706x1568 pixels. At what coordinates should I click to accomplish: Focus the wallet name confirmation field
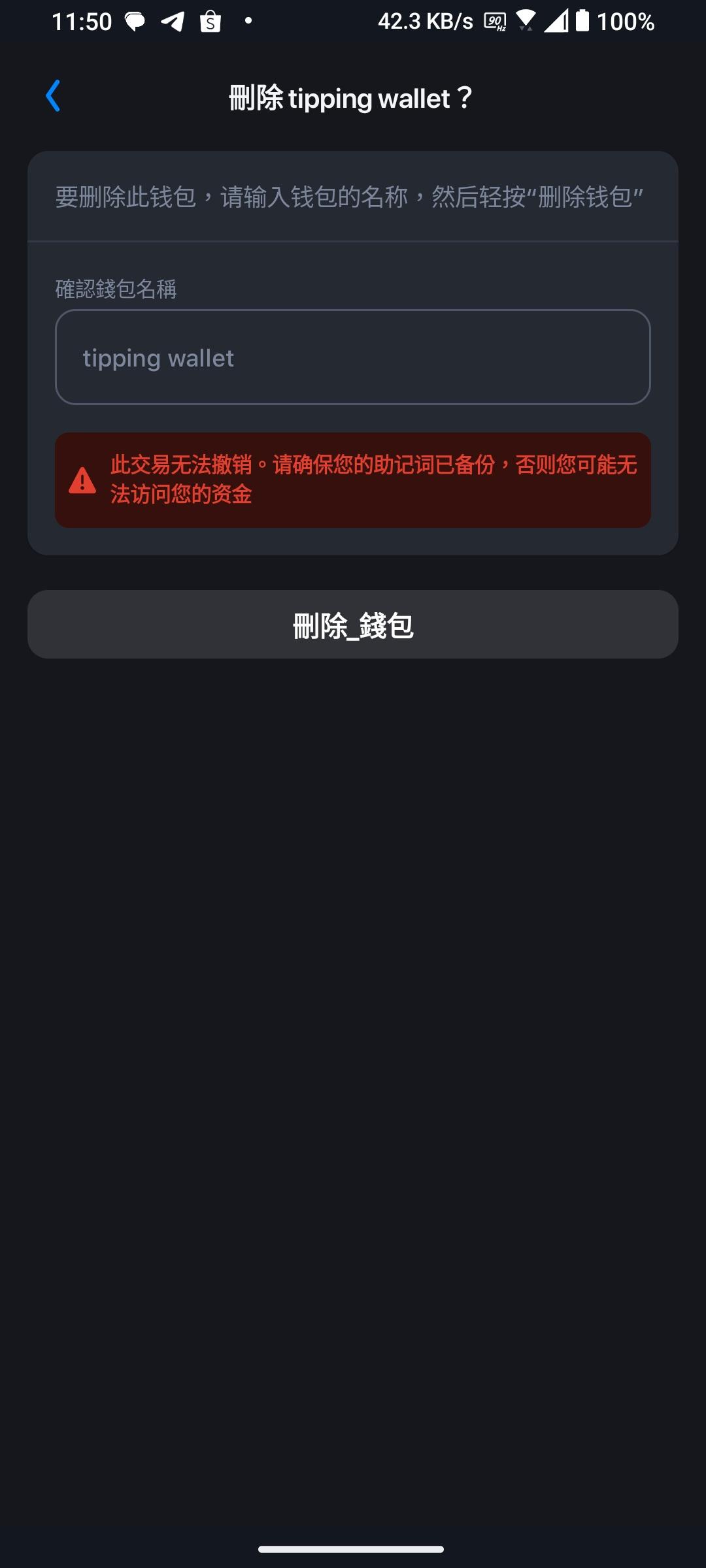[x=353, y=357]
